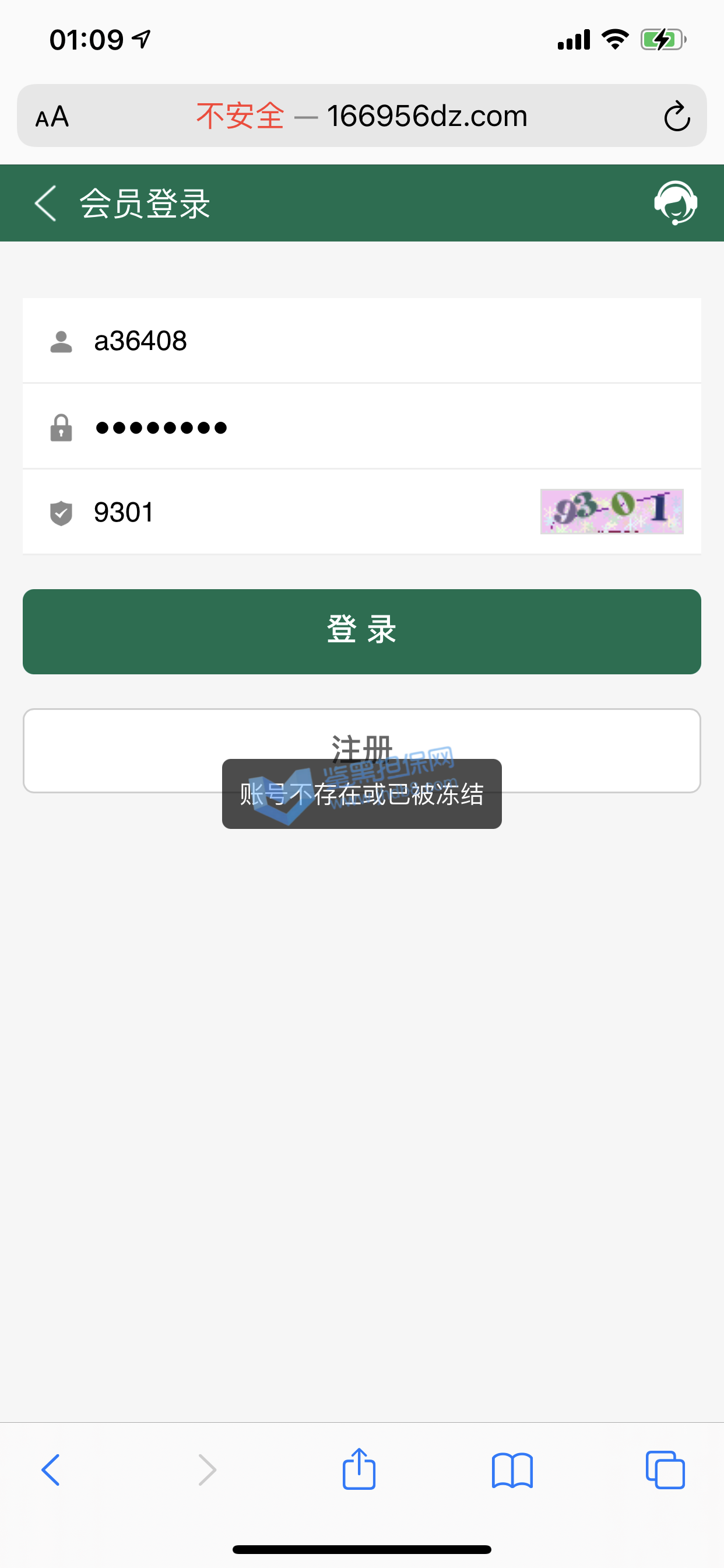Viewport: 724px width, 1568px height.
Task: Share this page from Safari toolbar
Action: tap(359, 1469)
